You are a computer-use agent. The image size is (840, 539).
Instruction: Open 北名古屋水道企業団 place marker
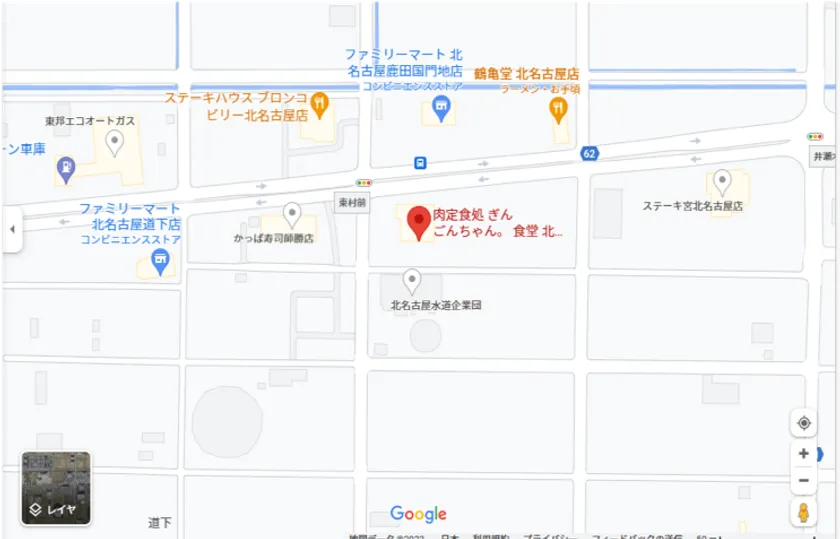[411, 281]
